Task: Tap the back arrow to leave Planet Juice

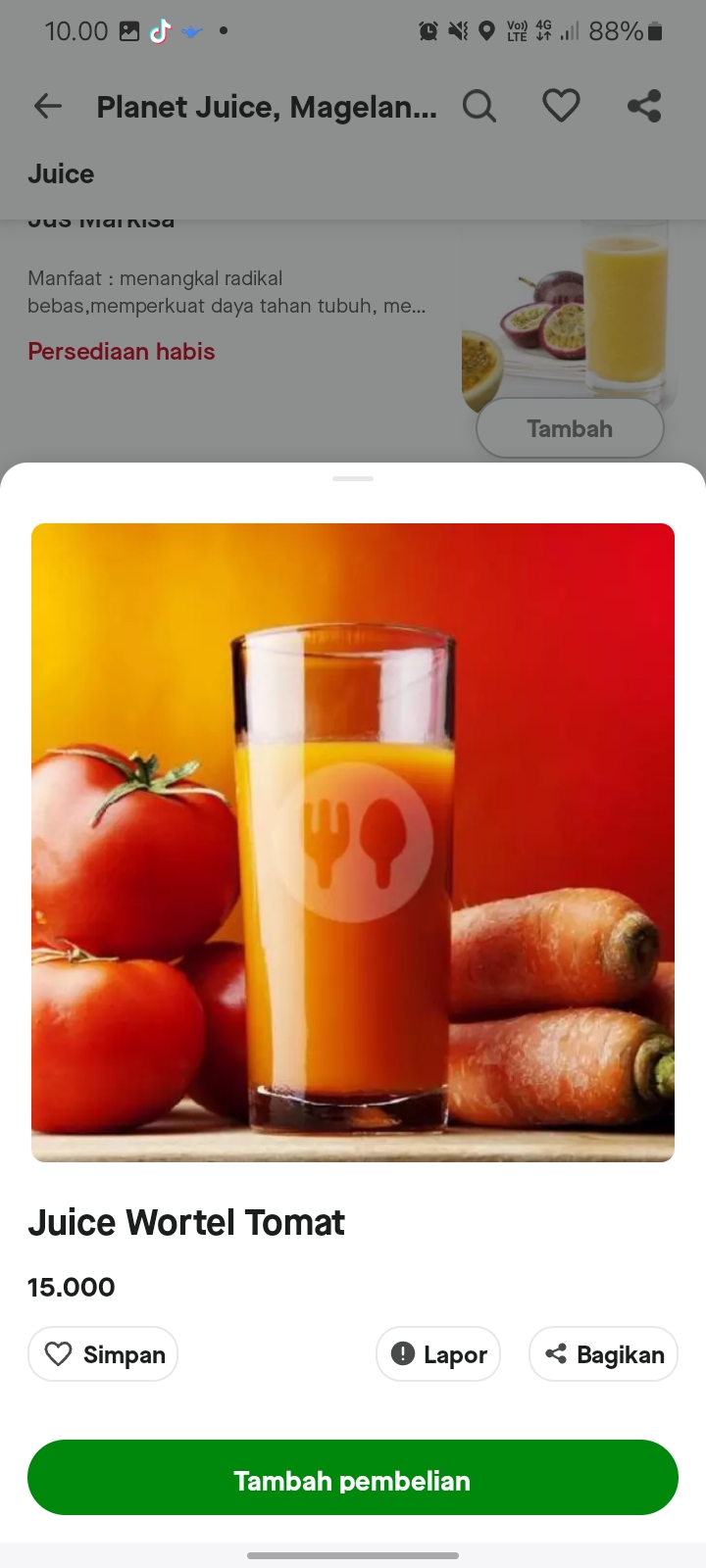Action: (x=46, y=106)
